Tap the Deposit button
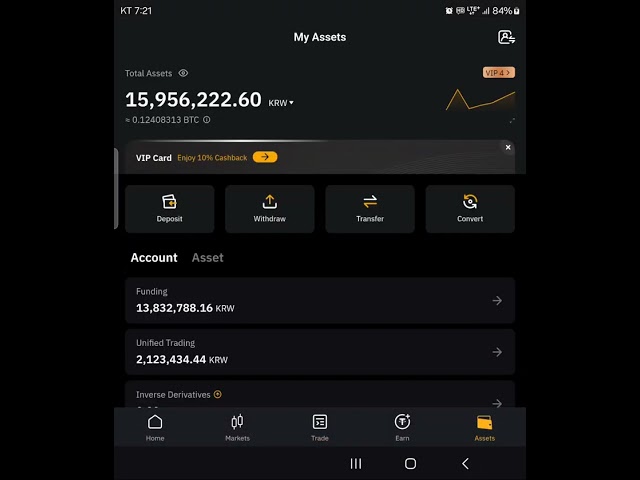The height and width of the screenshot is (480, 640). pos(170,209)
